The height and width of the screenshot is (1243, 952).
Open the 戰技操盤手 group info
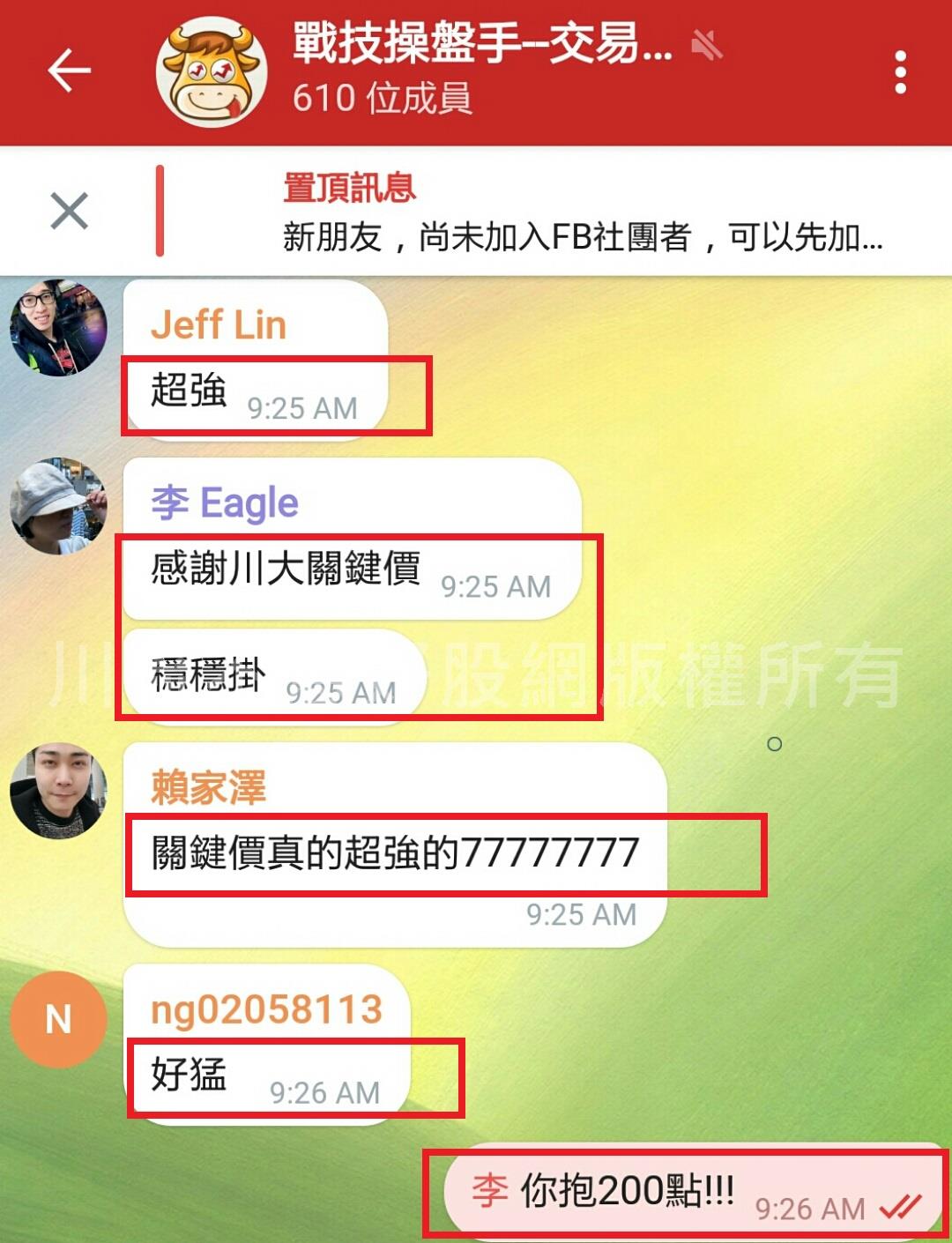click(x=480, y=71)
